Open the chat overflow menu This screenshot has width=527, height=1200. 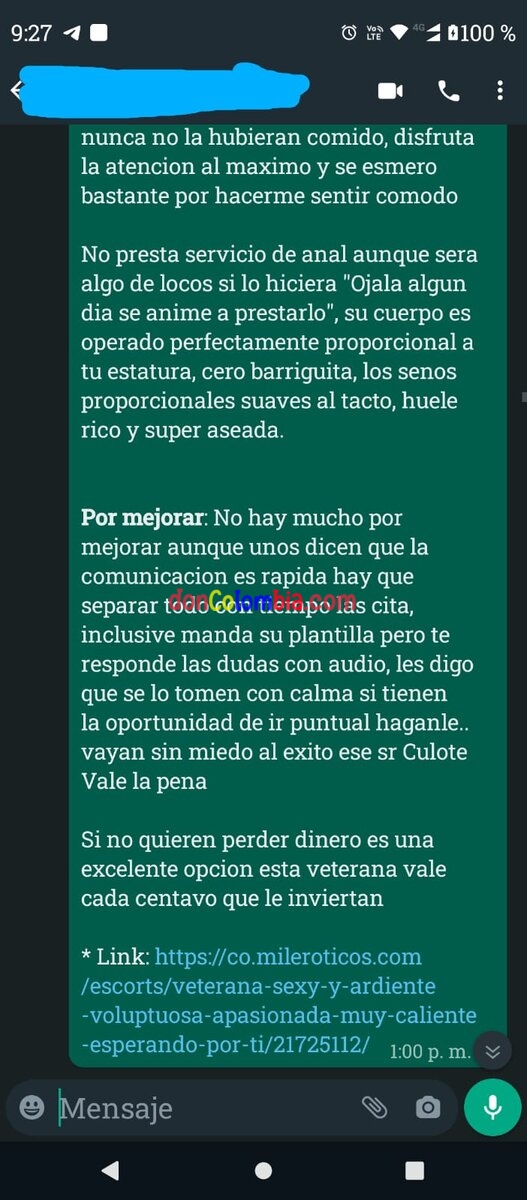point(499,91)
